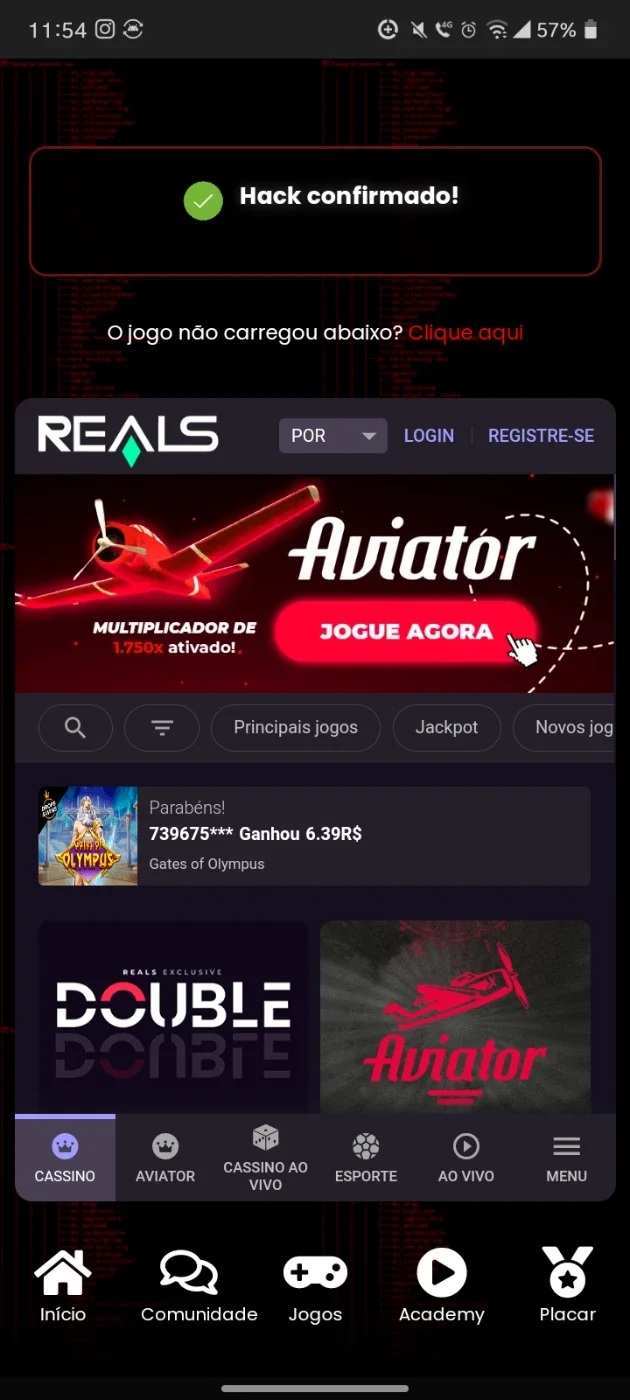The image size is (630, 1400).
Task: Tap the 'Clique aqui' link
Action: [465, 332]
